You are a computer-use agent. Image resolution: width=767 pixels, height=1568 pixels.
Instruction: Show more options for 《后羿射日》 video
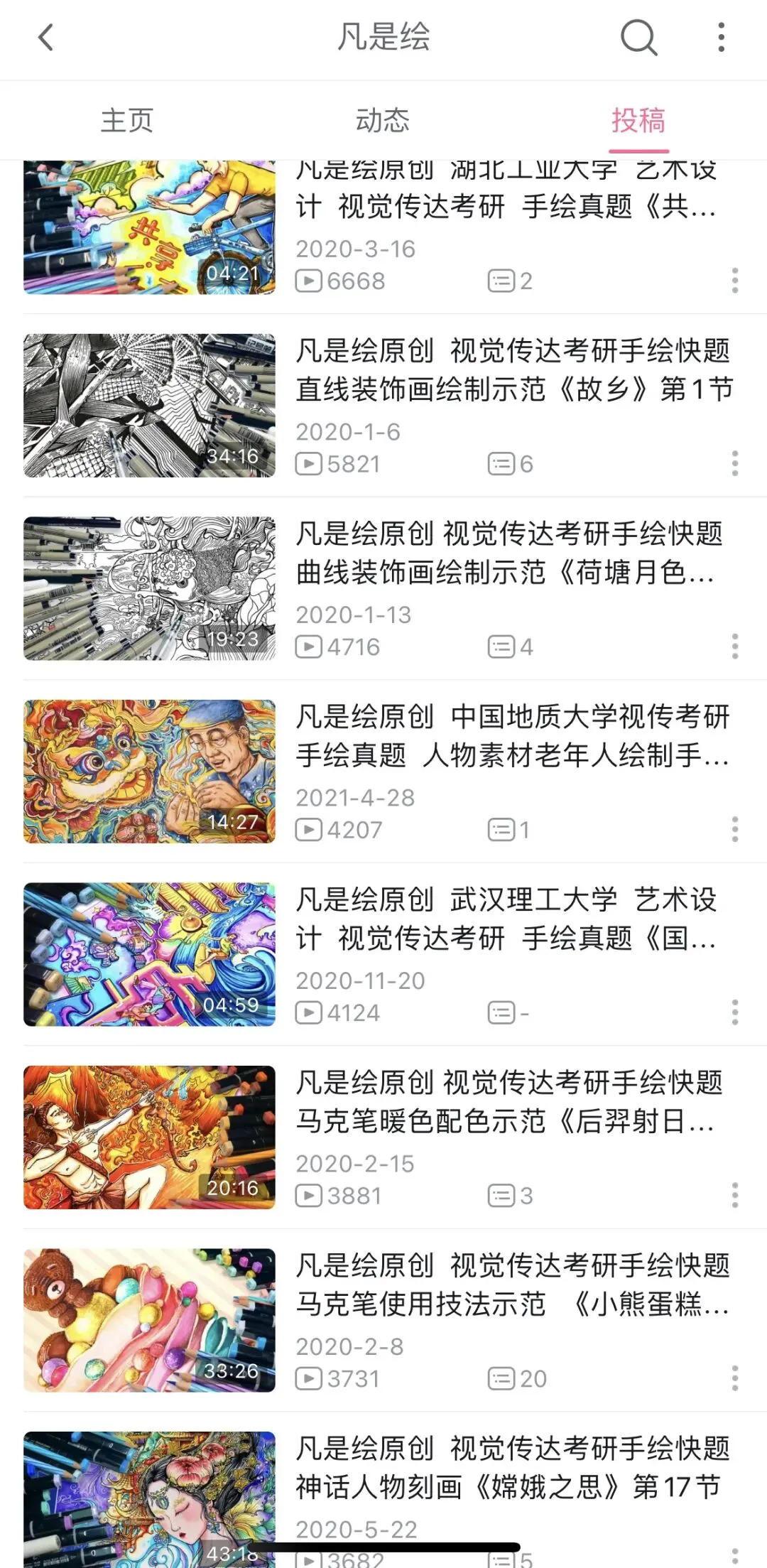coord(735,1195)
